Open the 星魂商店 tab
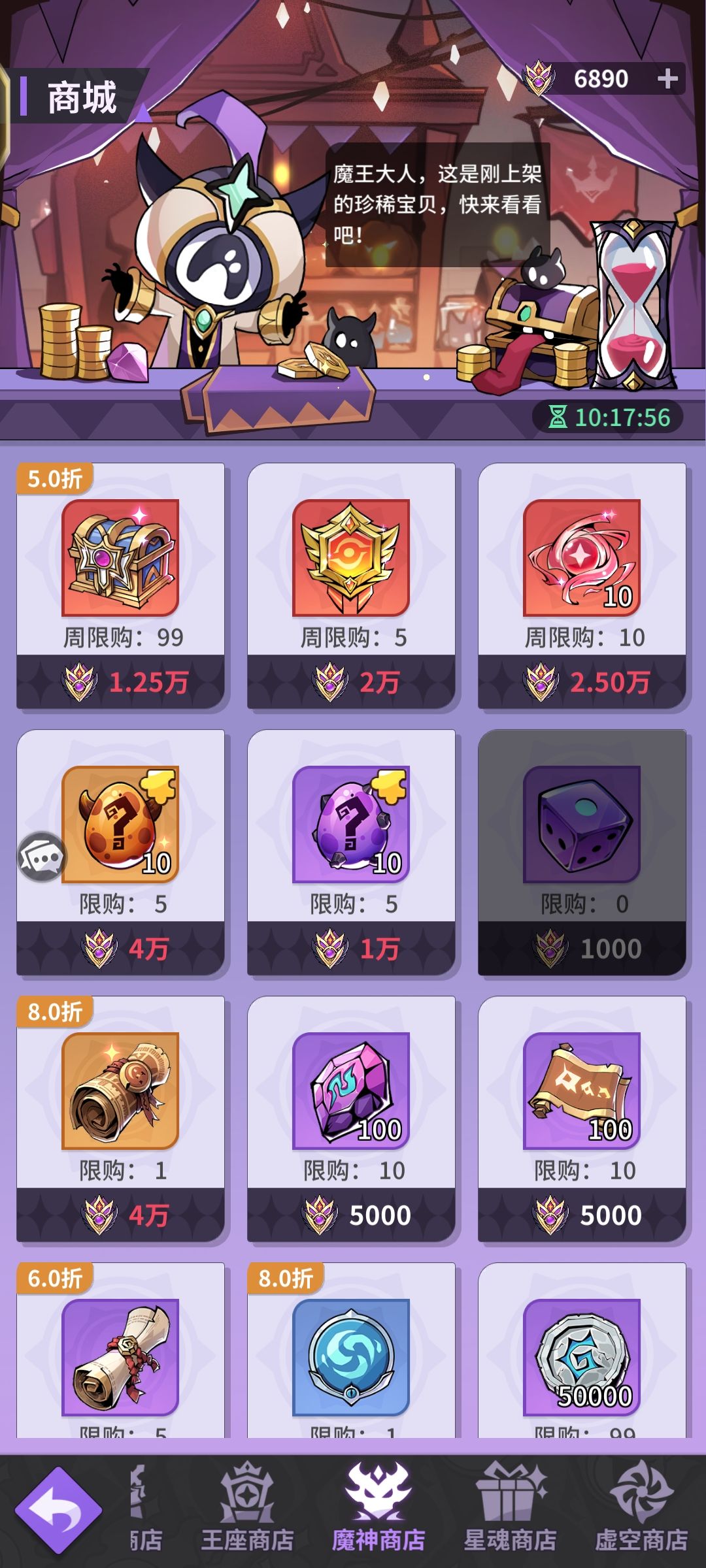This screenshot has height=1568, width=706. [514, 1522]
